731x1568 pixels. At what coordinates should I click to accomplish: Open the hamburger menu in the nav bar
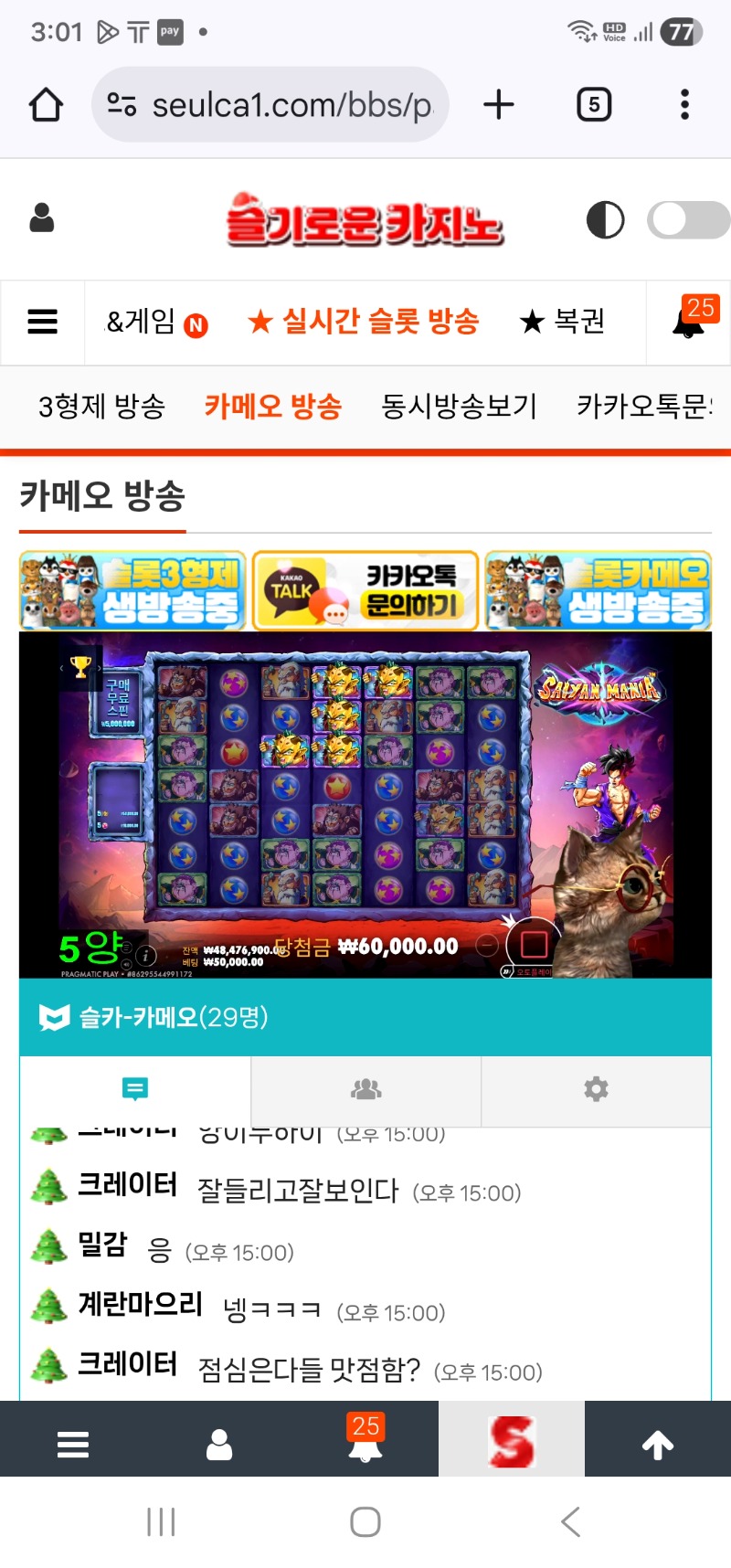point(43,322)
